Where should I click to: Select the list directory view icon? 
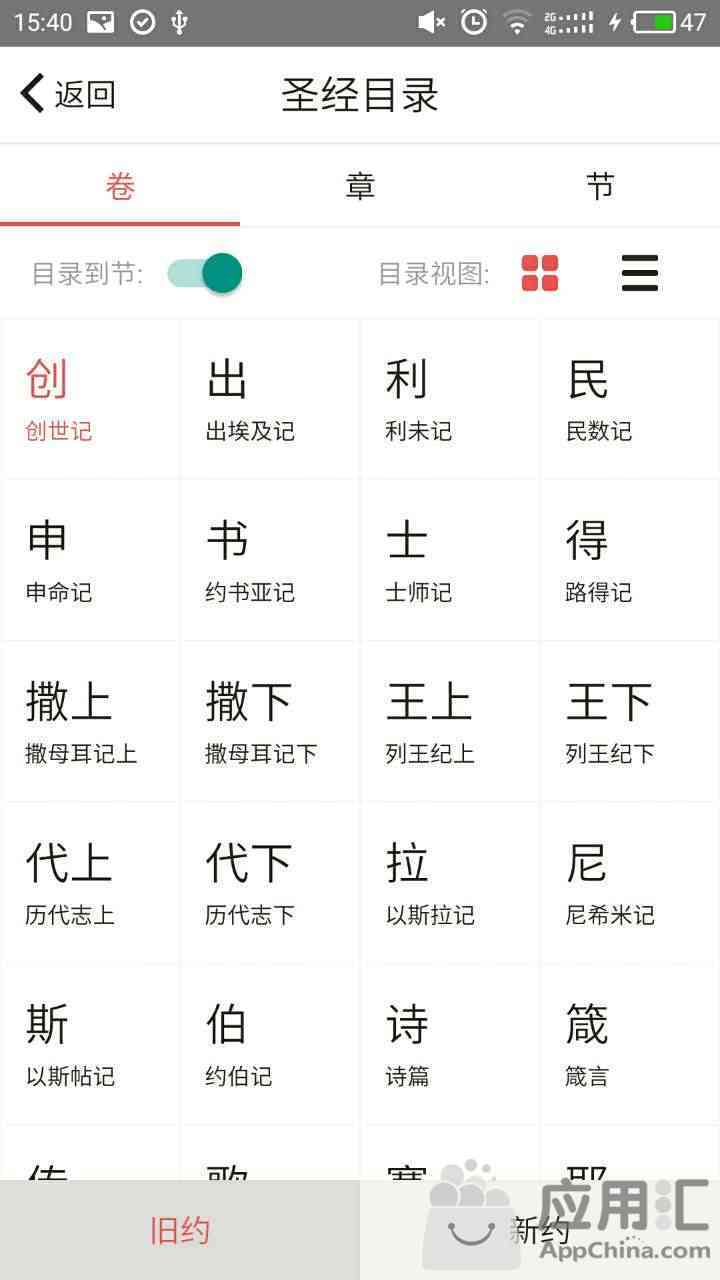point(640,273)
